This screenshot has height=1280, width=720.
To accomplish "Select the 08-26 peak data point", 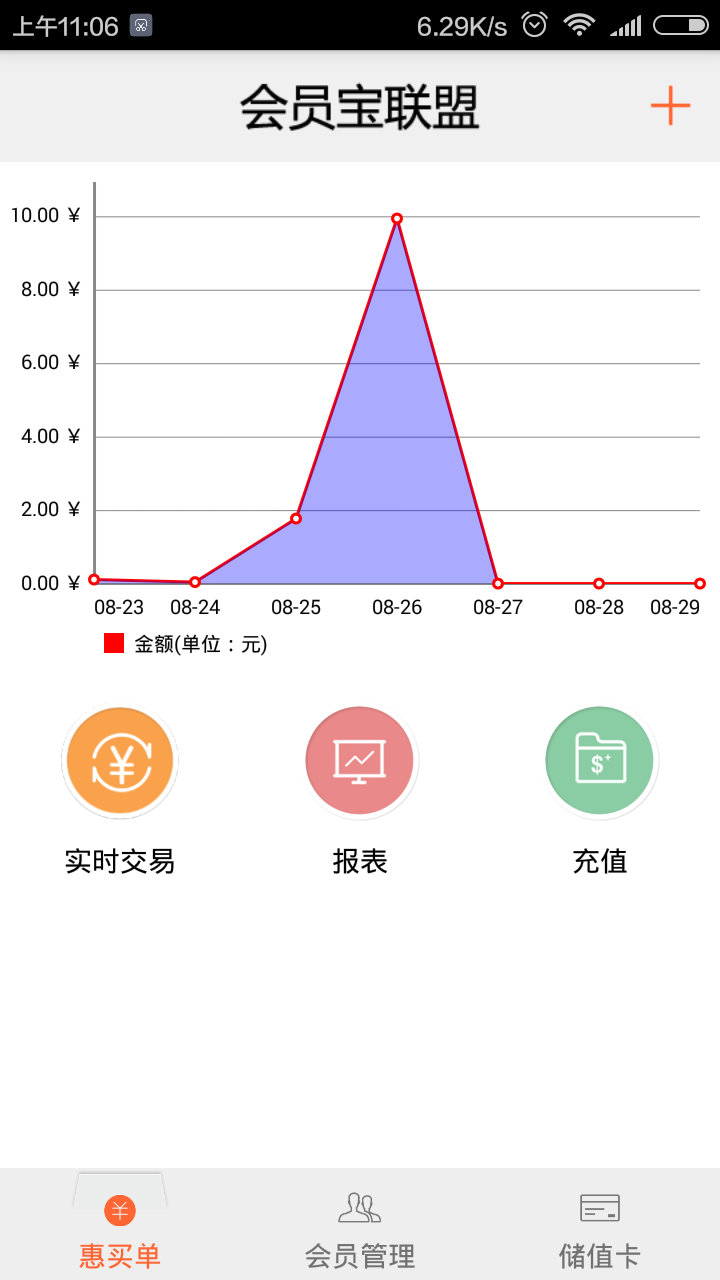I will [x=397, y=217].
